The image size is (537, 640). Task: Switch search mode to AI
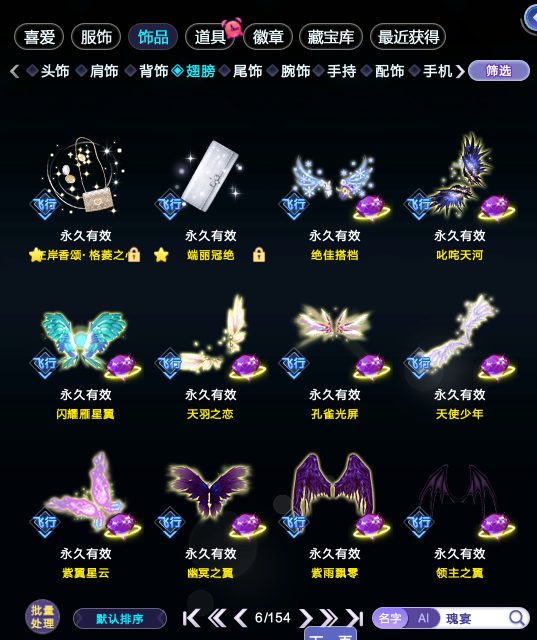[423, 618]
